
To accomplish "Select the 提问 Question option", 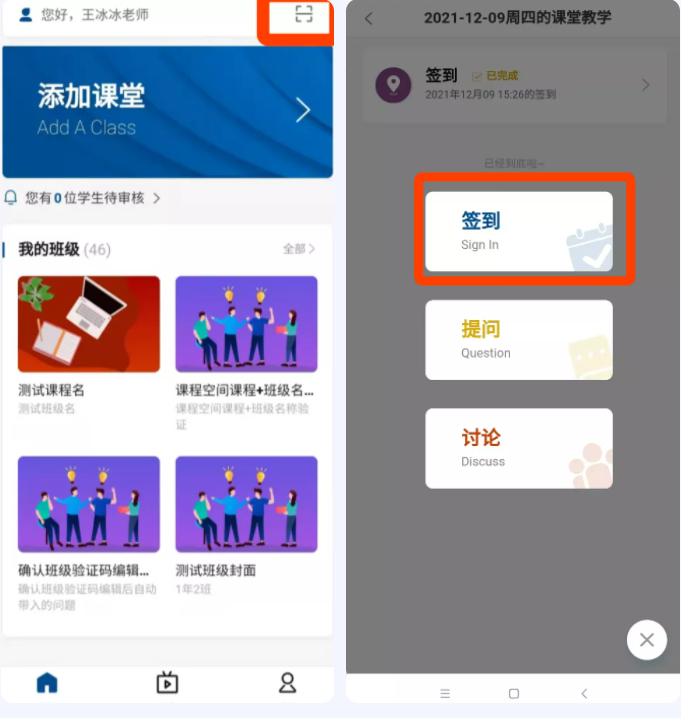I will click(x=518, y=340).
